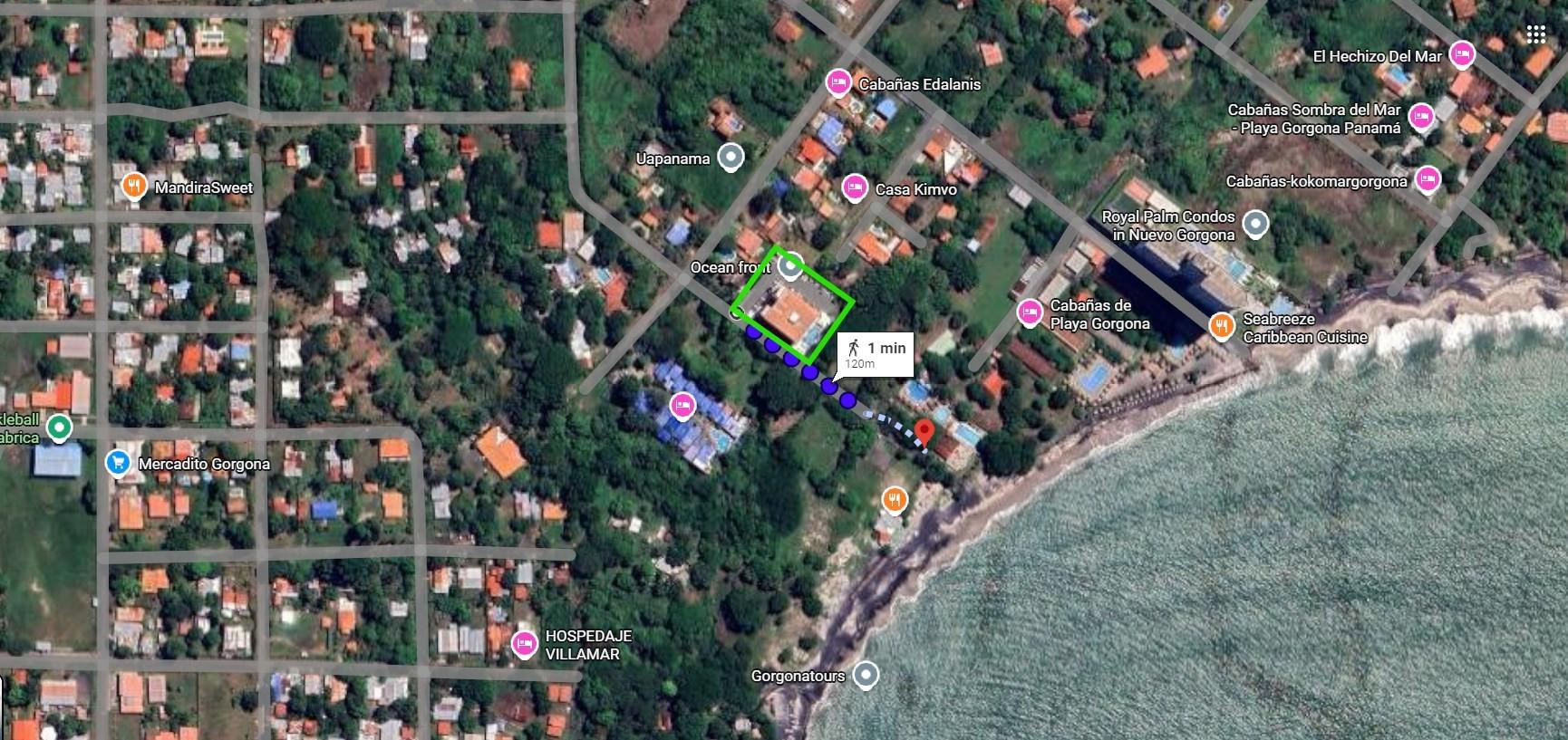The image size is (1568, 740).
Task: Tap the Ocean front place marker
Action: click(791, 266)
